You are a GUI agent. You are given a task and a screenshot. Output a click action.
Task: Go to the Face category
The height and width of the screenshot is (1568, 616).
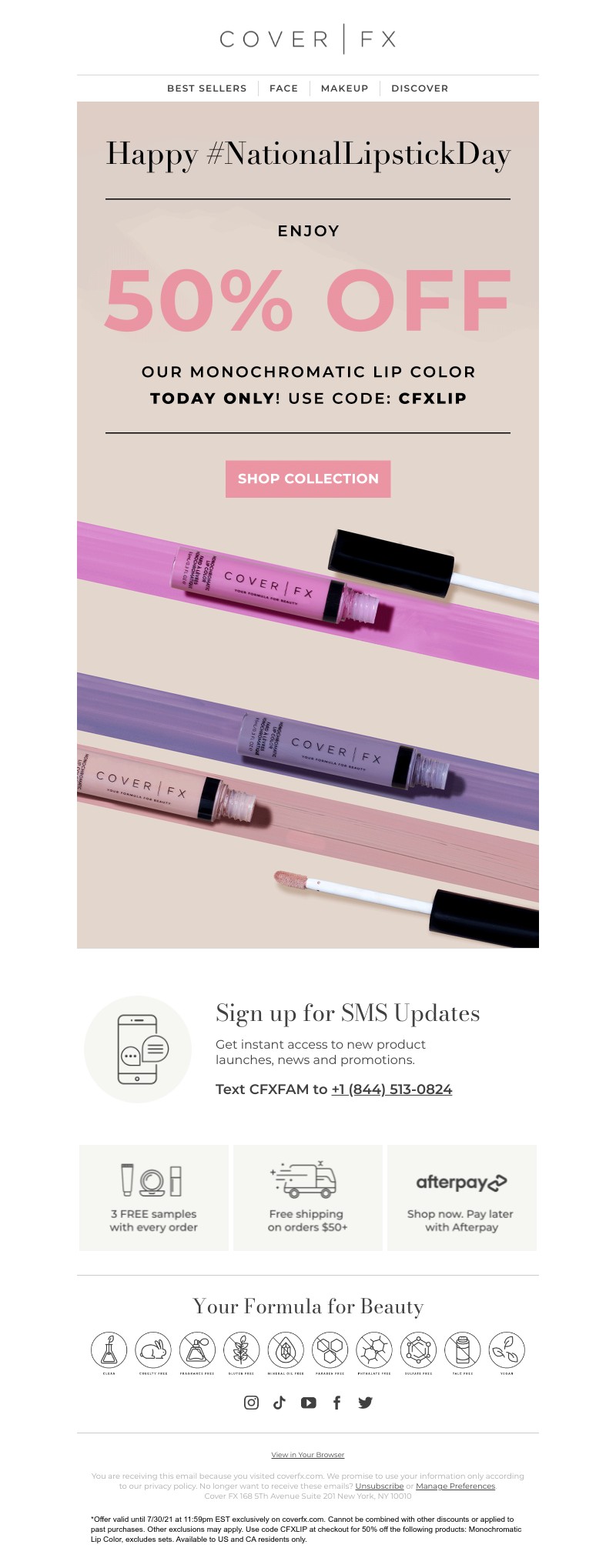pyautogui.click(x=283, y=88)
